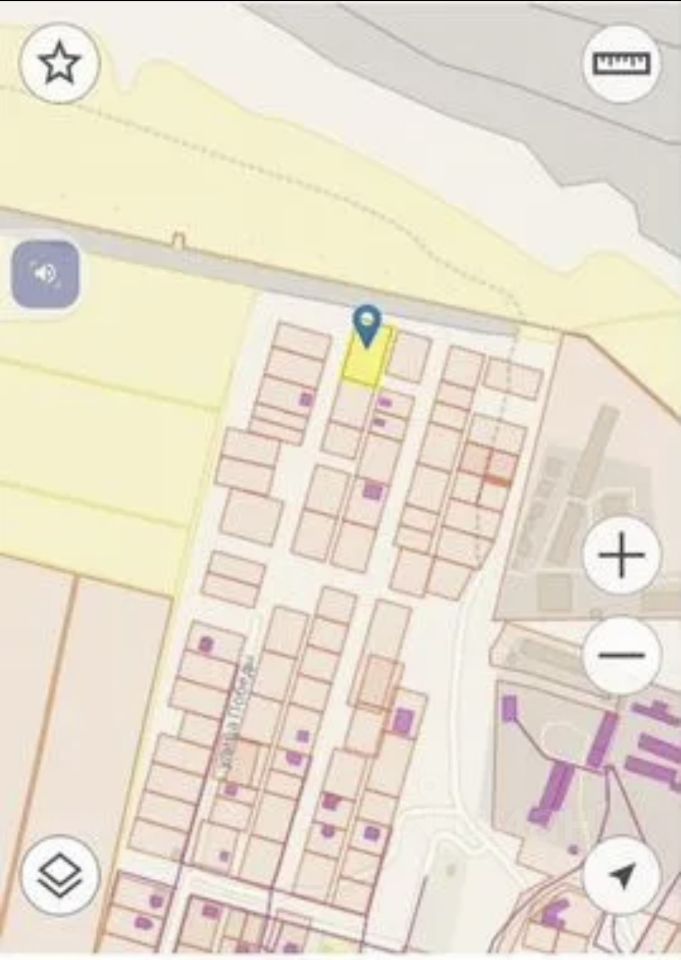Center map on my location arrow
The width and height of the screenshot is (681, 960).
622,876
